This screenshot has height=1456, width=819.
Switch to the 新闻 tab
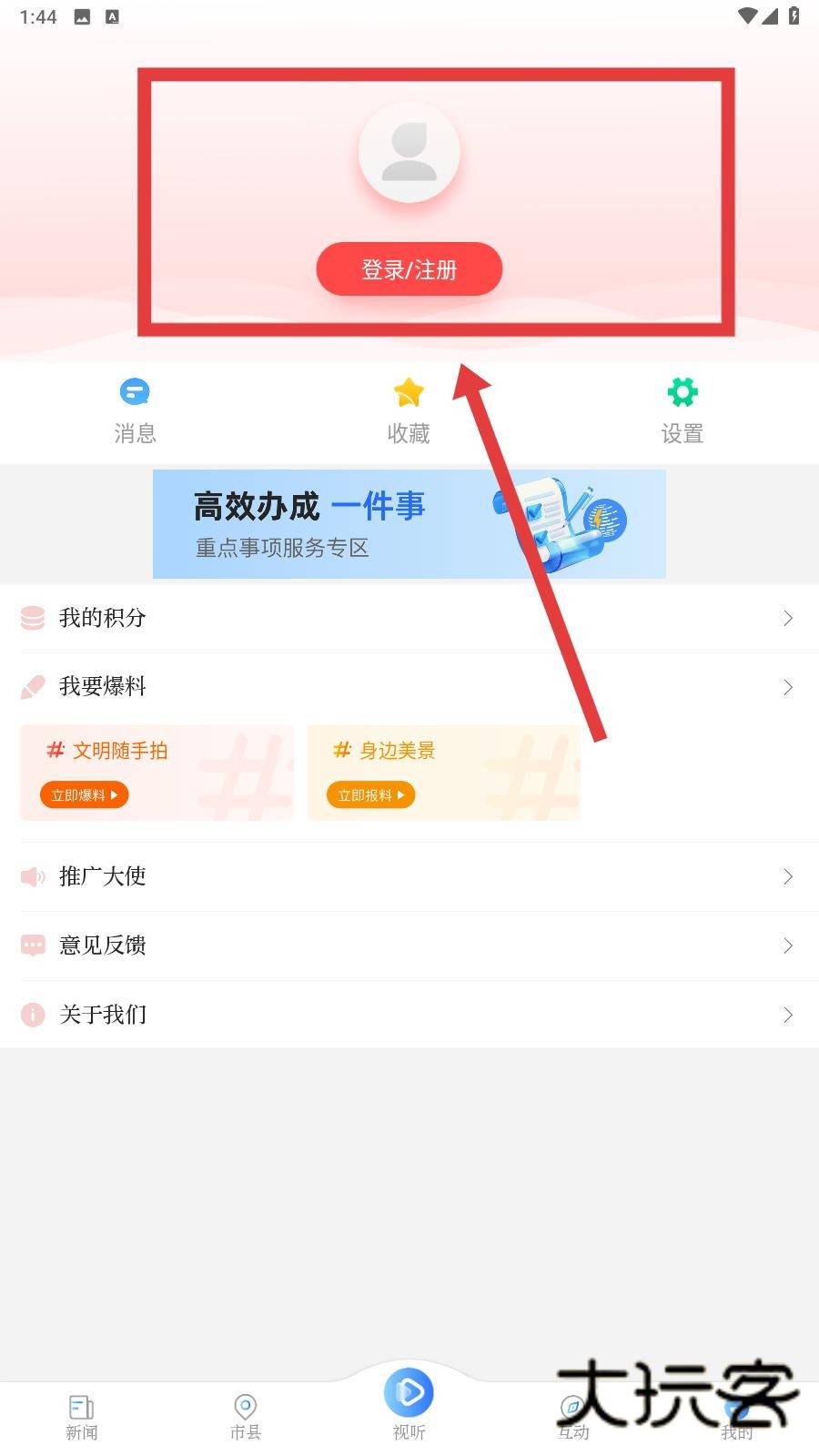point(82,1417)
